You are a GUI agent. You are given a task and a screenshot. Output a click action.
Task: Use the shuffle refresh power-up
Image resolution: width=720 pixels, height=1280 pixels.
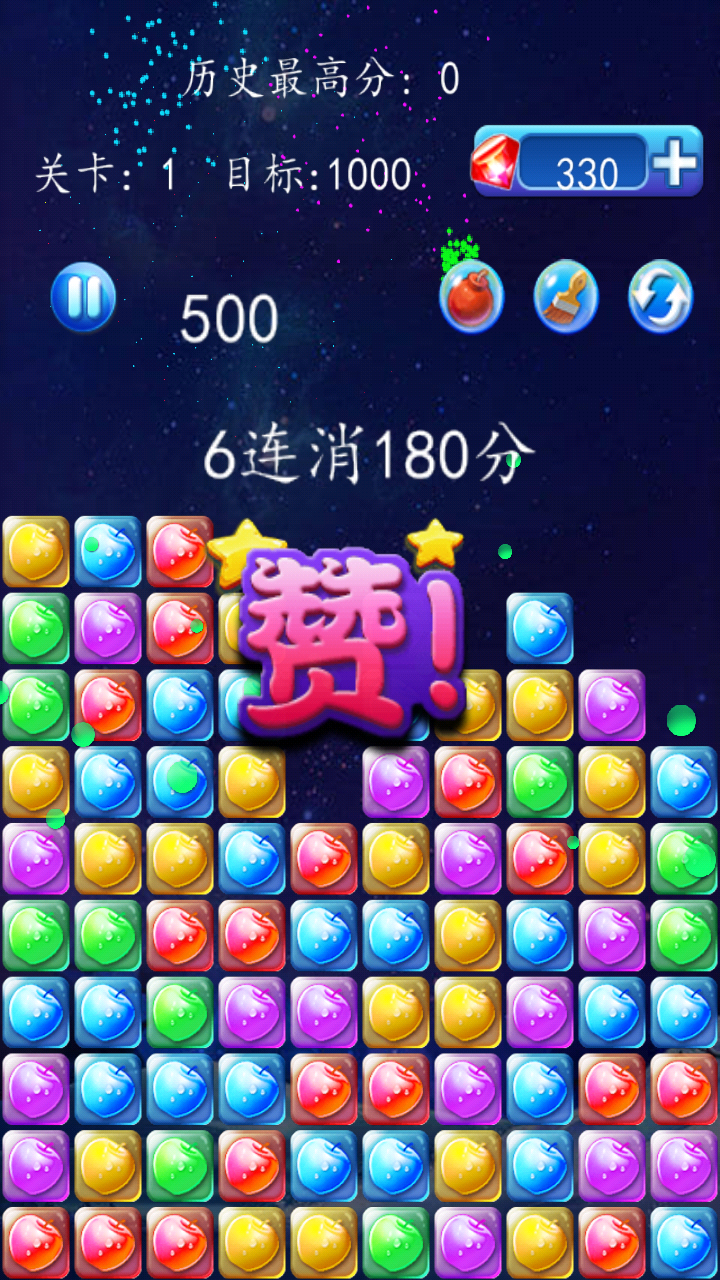660,297
